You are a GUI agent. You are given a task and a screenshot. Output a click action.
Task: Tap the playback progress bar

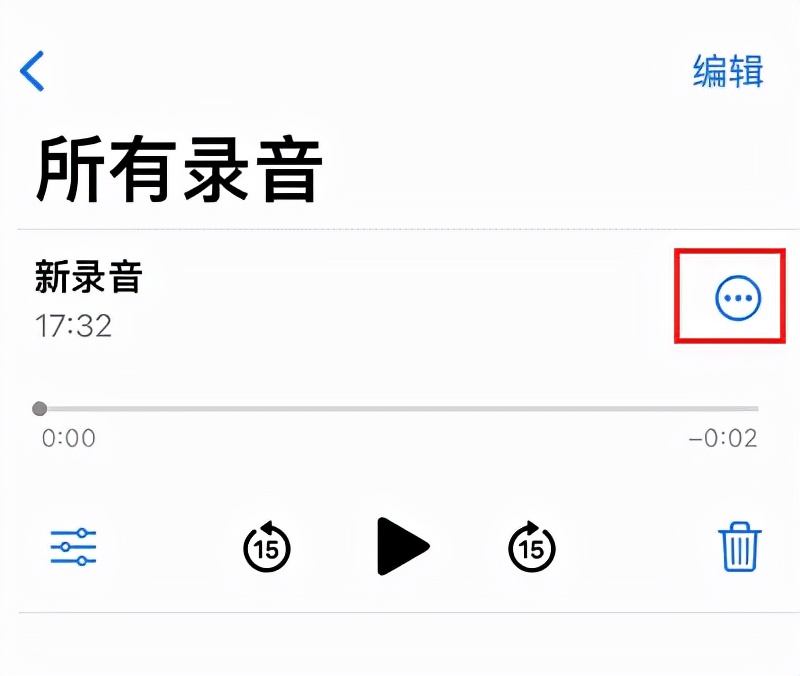[x=400, y=409]
